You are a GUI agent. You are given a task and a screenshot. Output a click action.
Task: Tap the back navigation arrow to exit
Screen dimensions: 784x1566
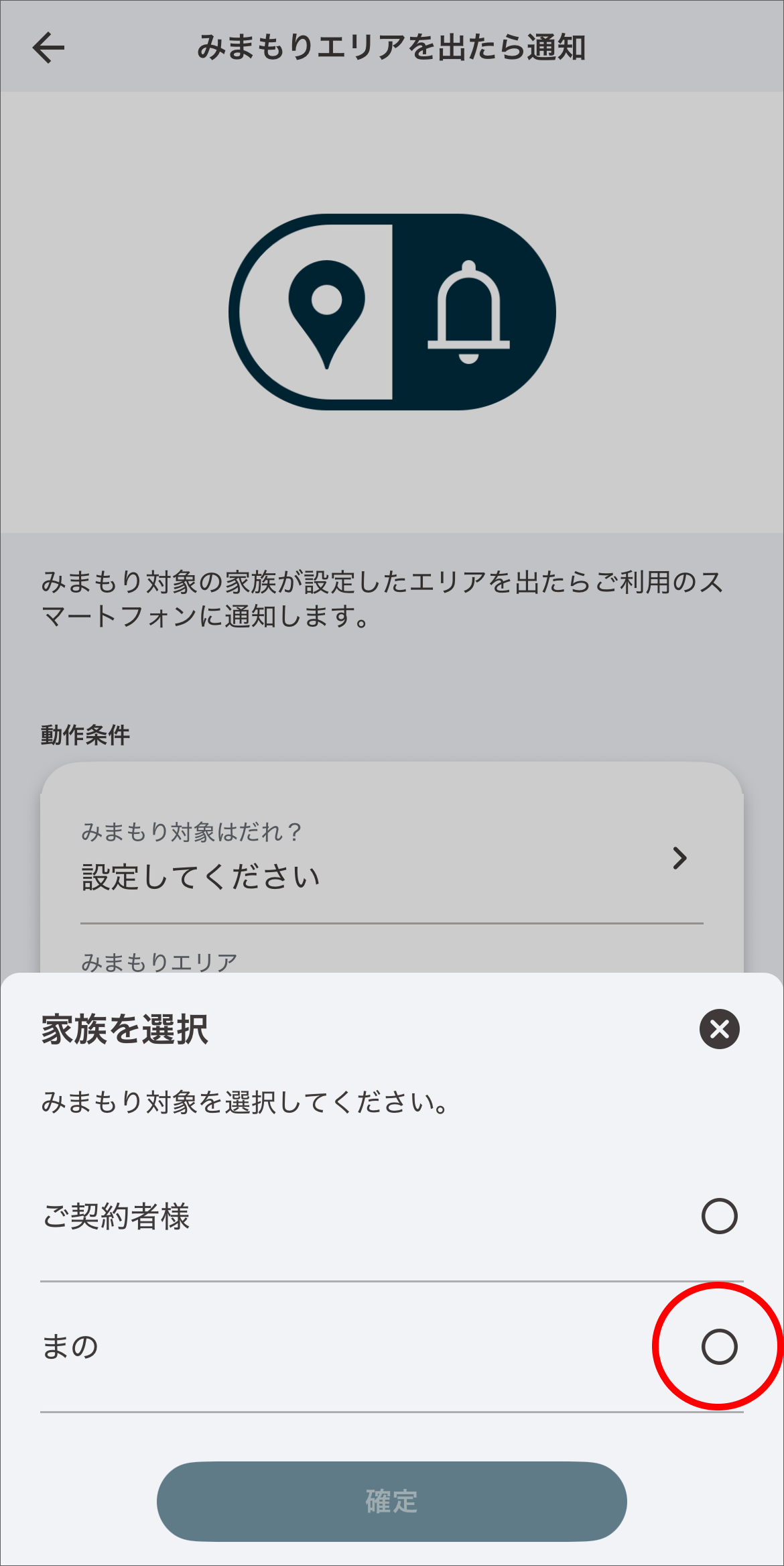(47, 47)
